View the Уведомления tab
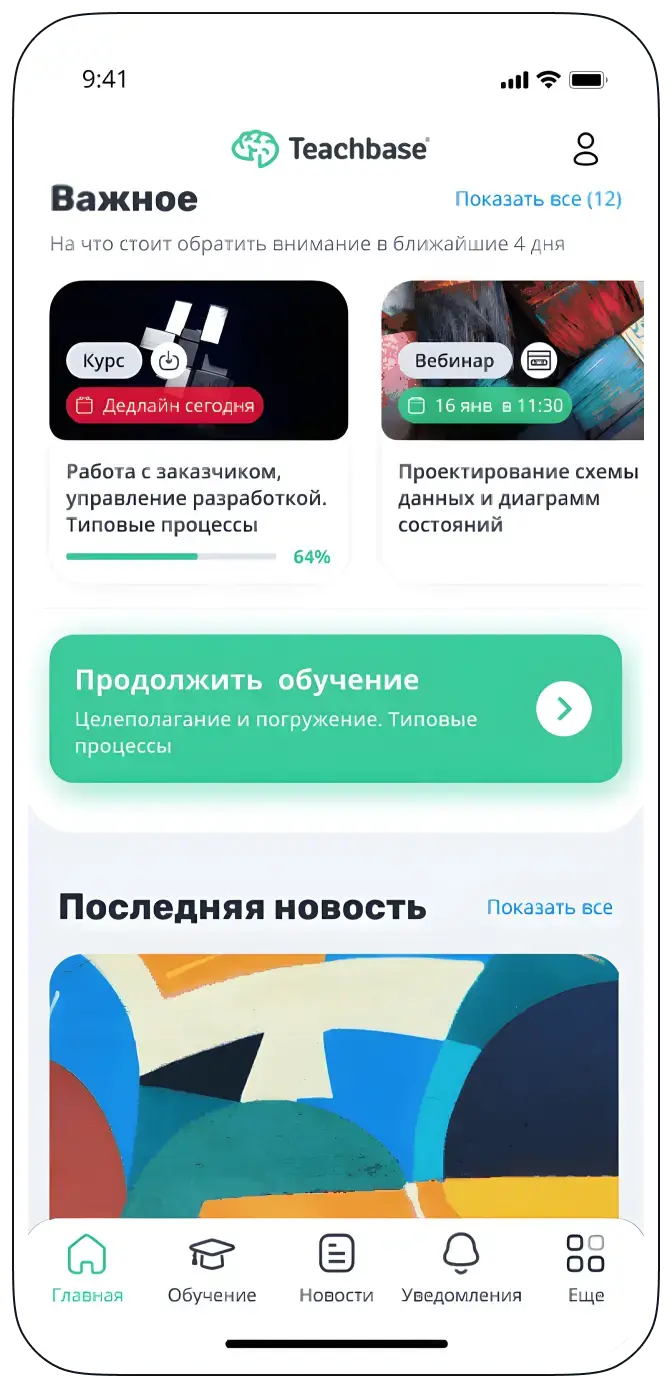 click(461, 1268)
